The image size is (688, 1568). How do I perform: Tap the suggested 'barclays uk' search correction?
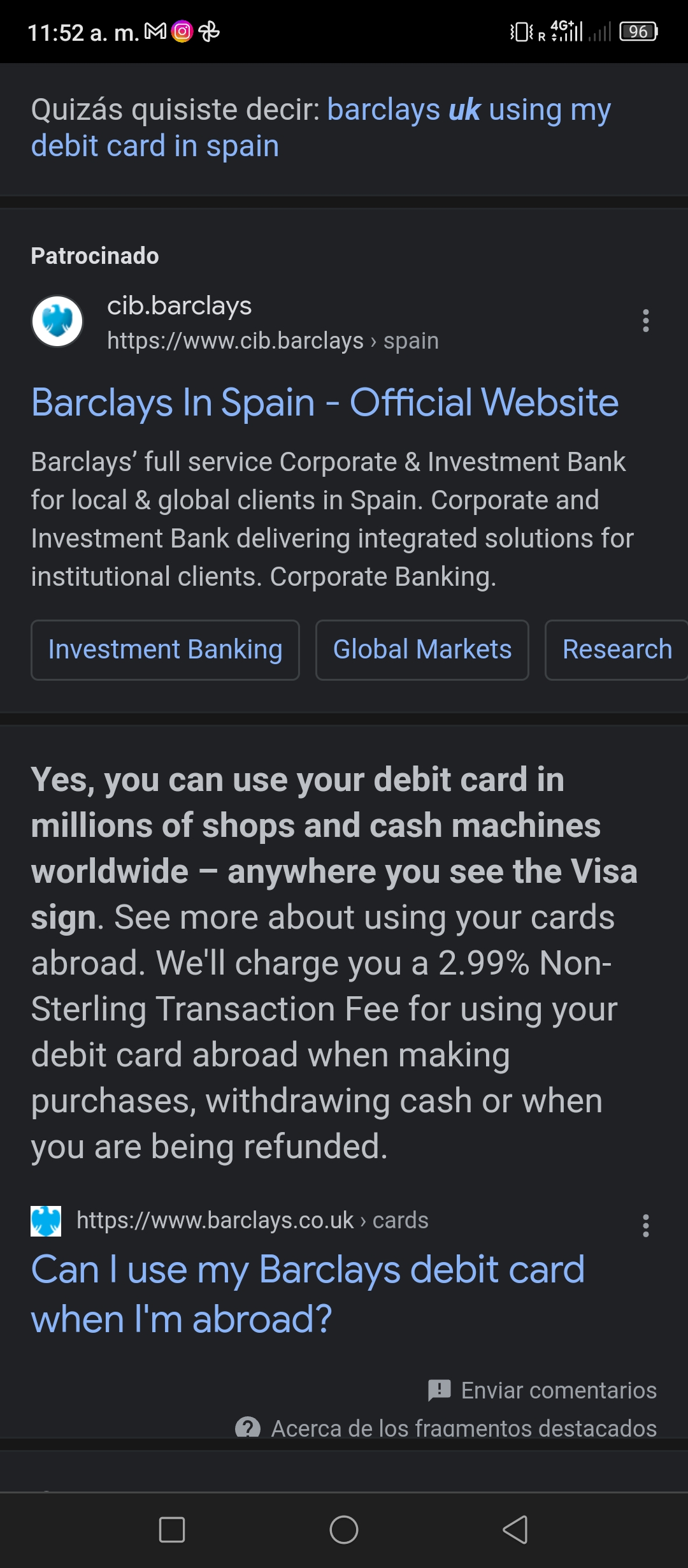[x=321, y=127]
